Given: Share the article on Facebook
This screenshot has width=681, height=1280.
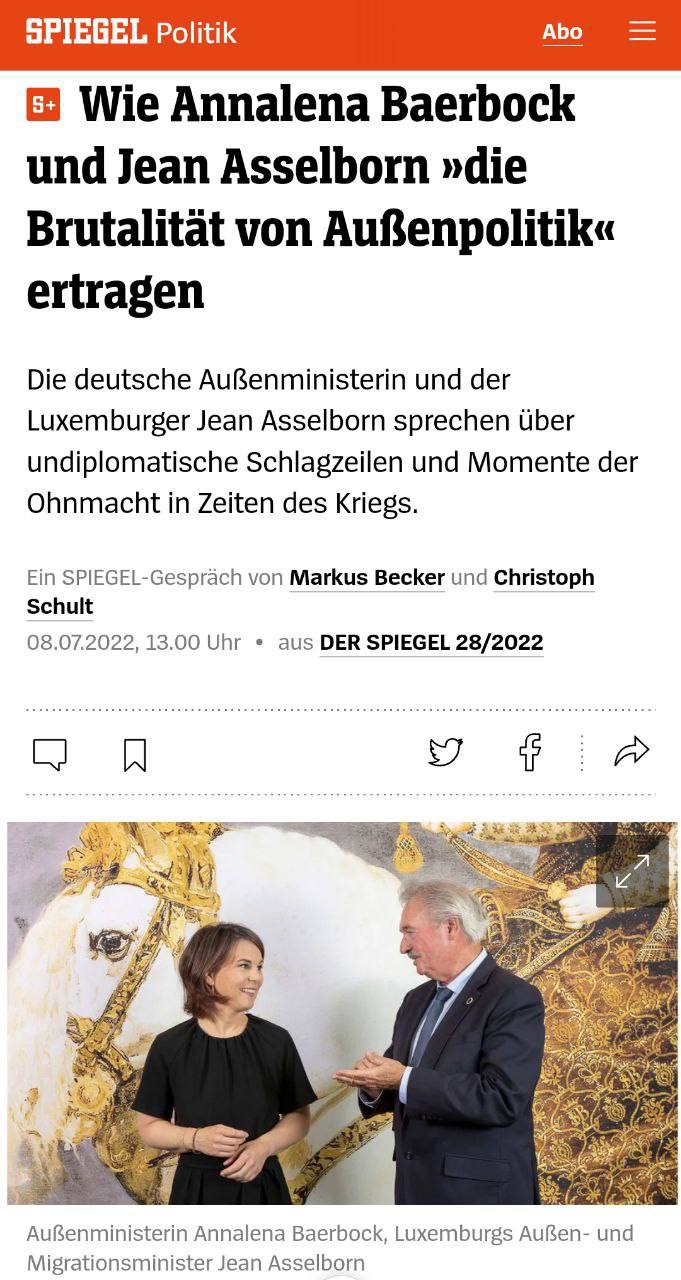Looking at the screenshot, I should tap(530, 752).
